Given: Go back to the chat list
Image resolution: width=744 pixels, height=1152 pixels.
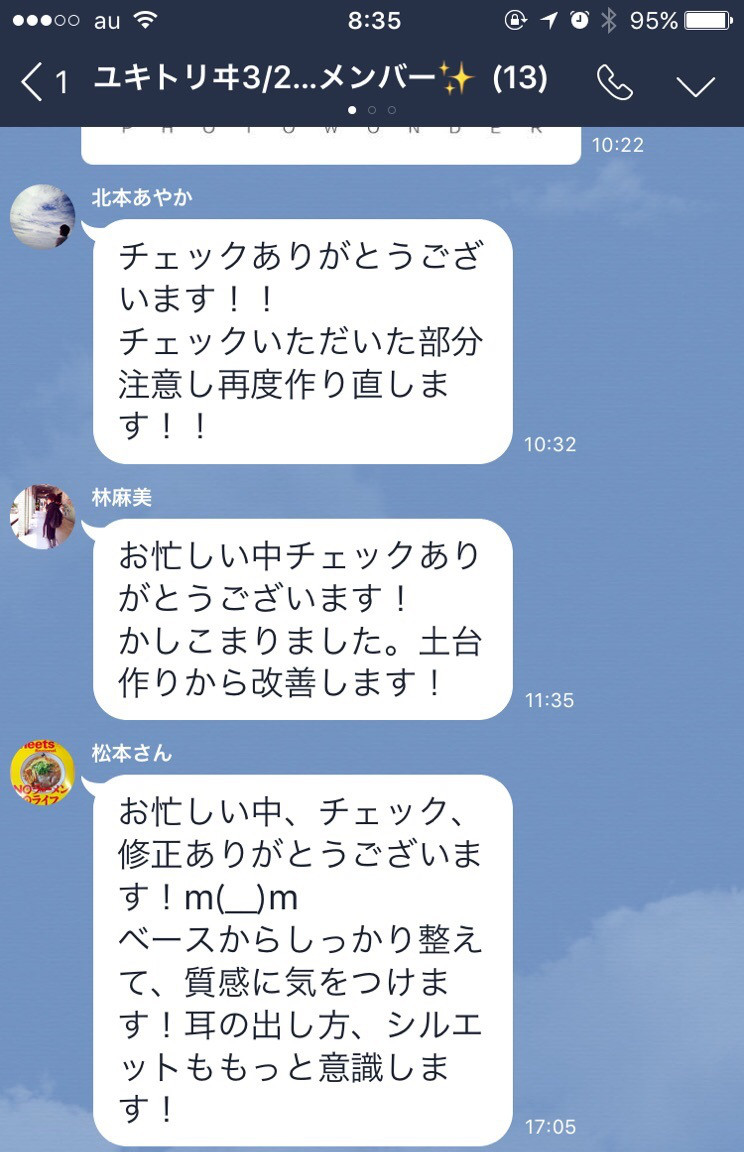Looking at the screenshot, I should point(40,82).
